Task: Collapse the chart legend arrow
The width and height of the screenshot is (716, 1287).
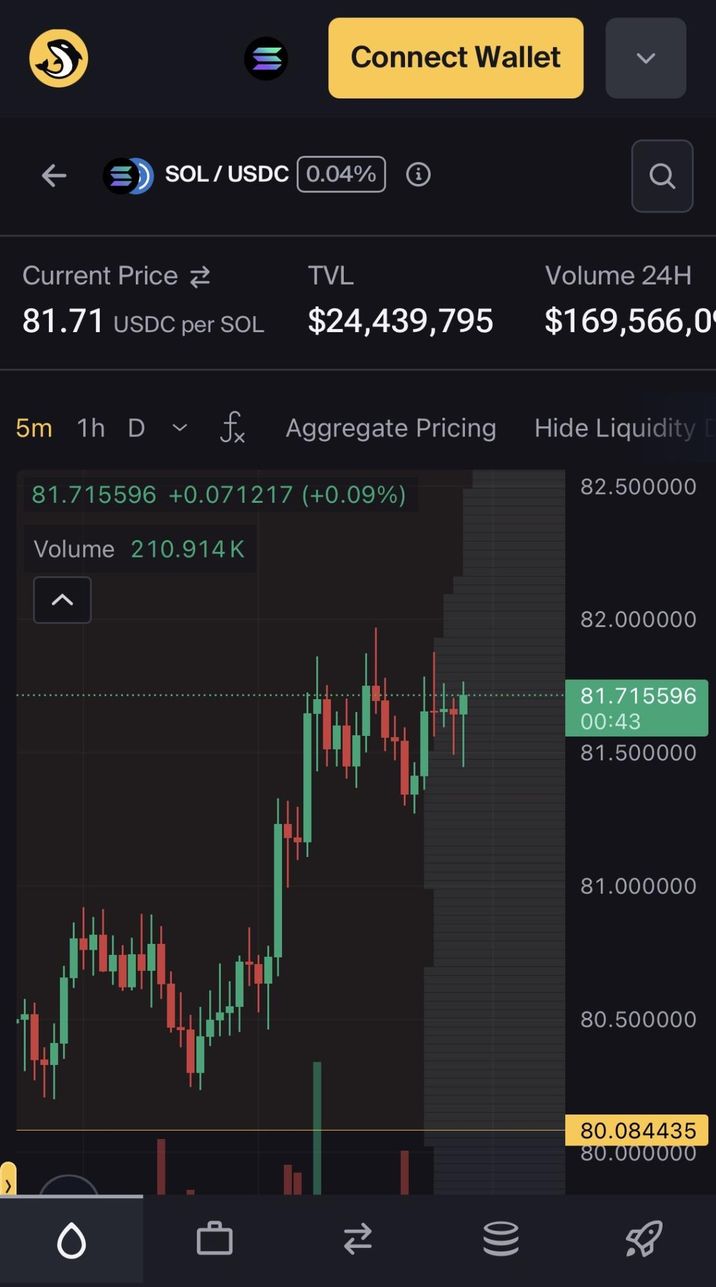Action: click(x=62, y=600)
